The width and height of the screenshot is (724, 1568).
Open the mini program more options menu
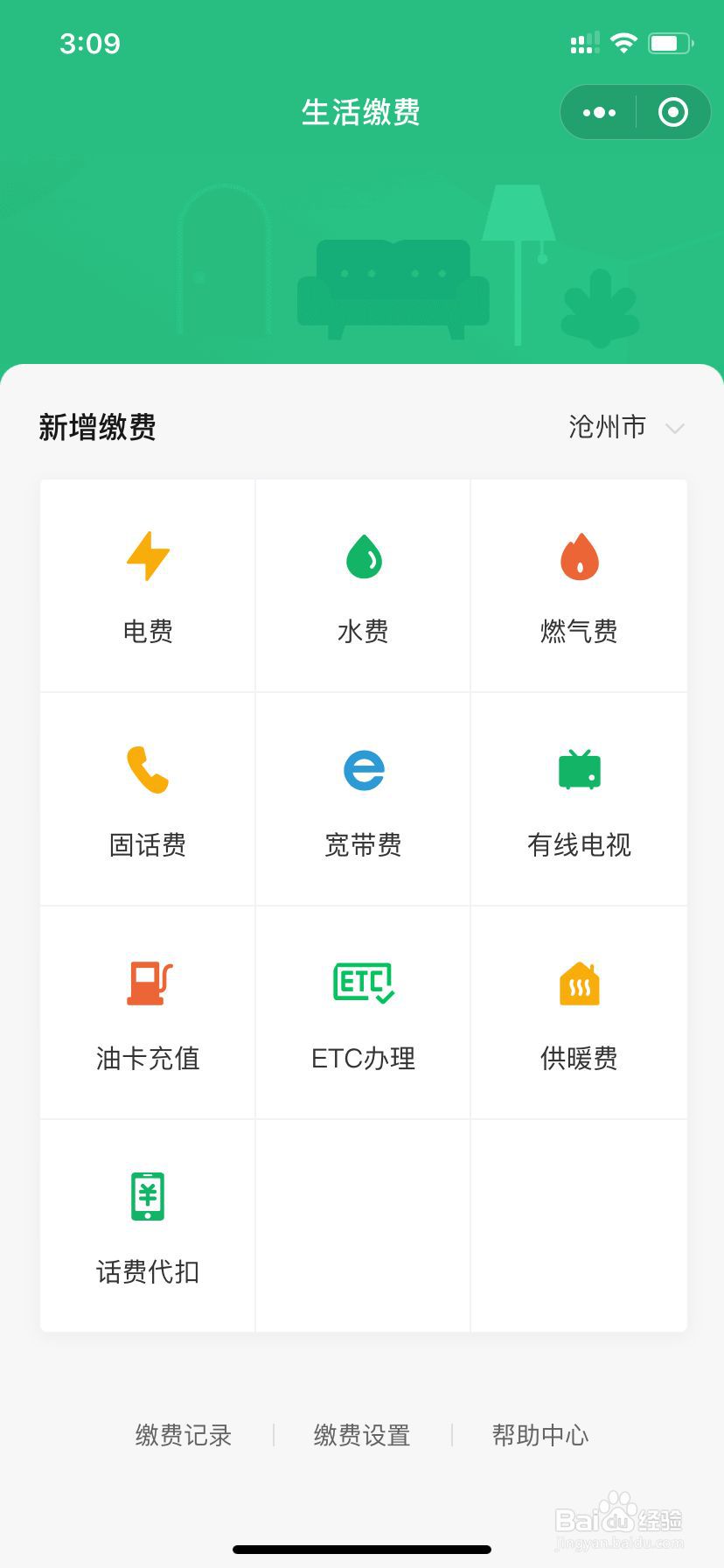pyautogui.click(x=599, y=113)
